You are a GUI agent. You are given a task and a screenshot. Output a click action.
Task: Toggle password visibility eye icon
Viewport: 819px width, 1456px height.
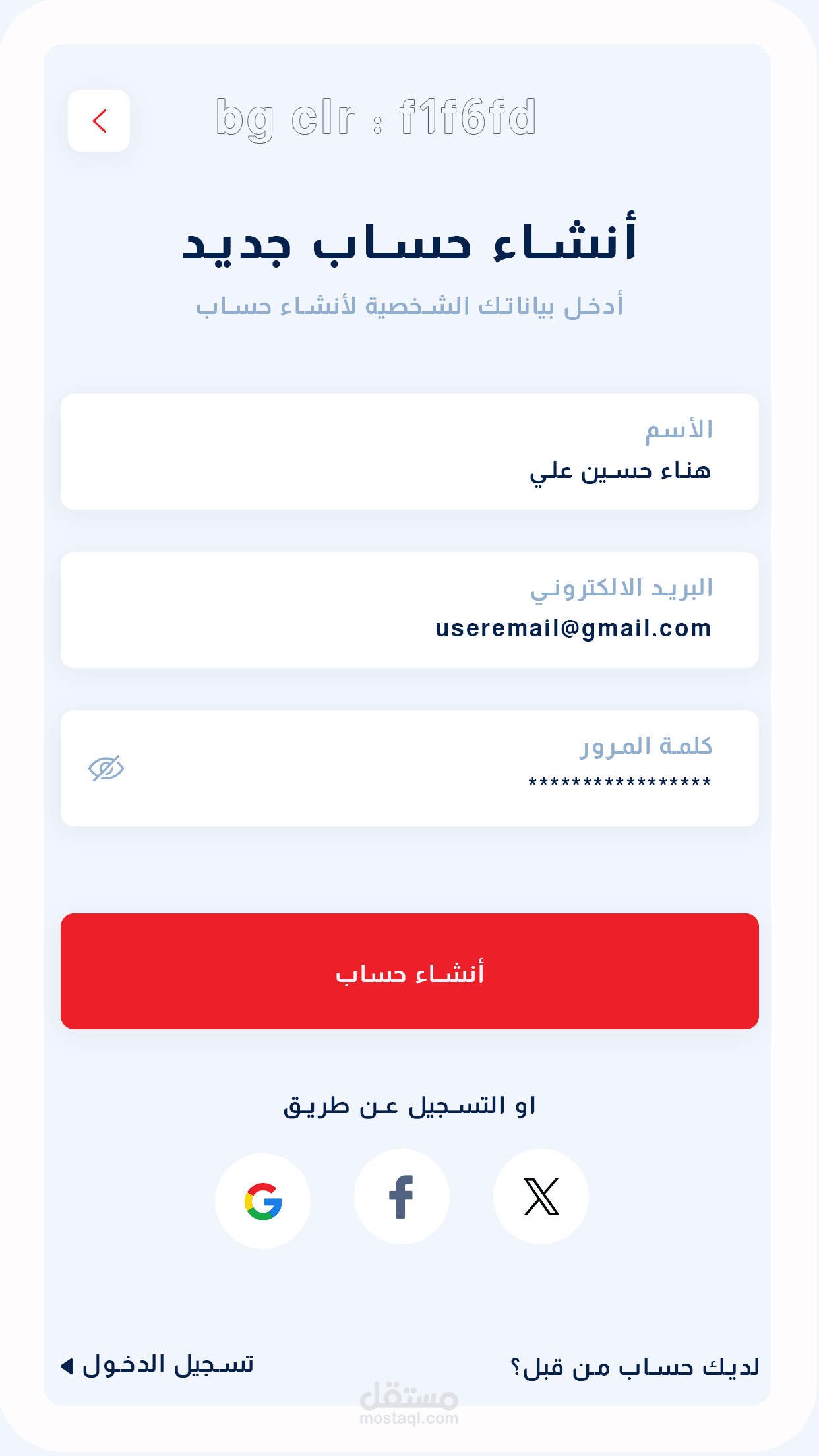coord(106,768)
